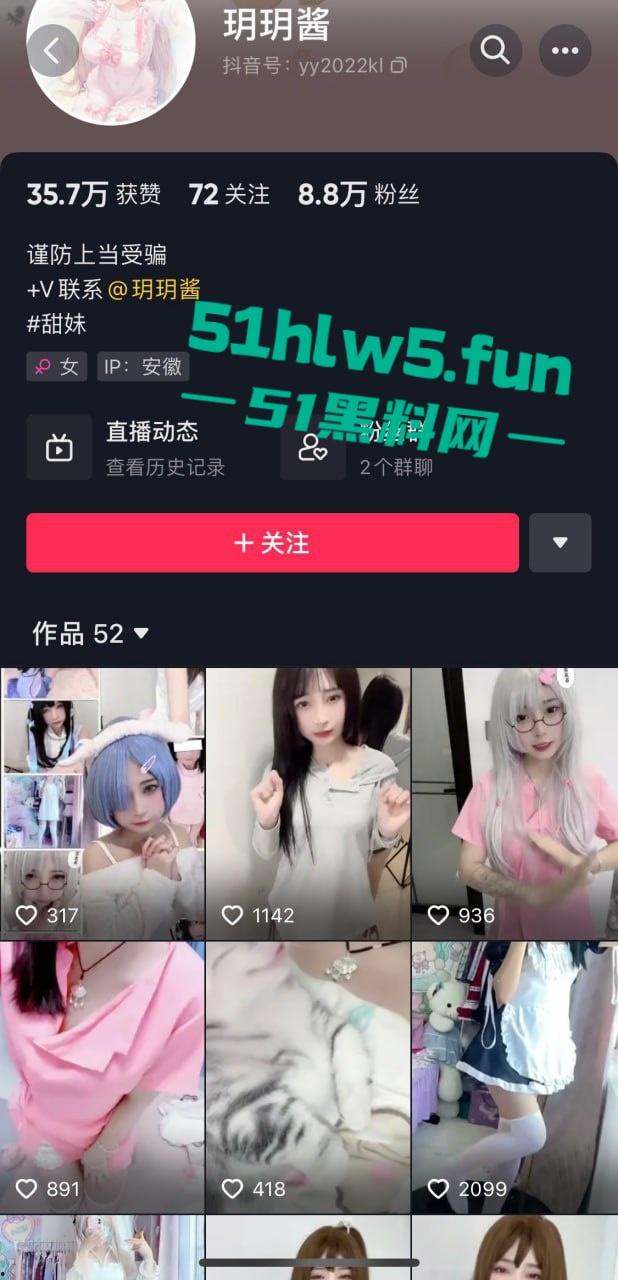618x1280 pixels.
Task: View the 8.8万 粉丝 followers list
Action: point(358,194)
